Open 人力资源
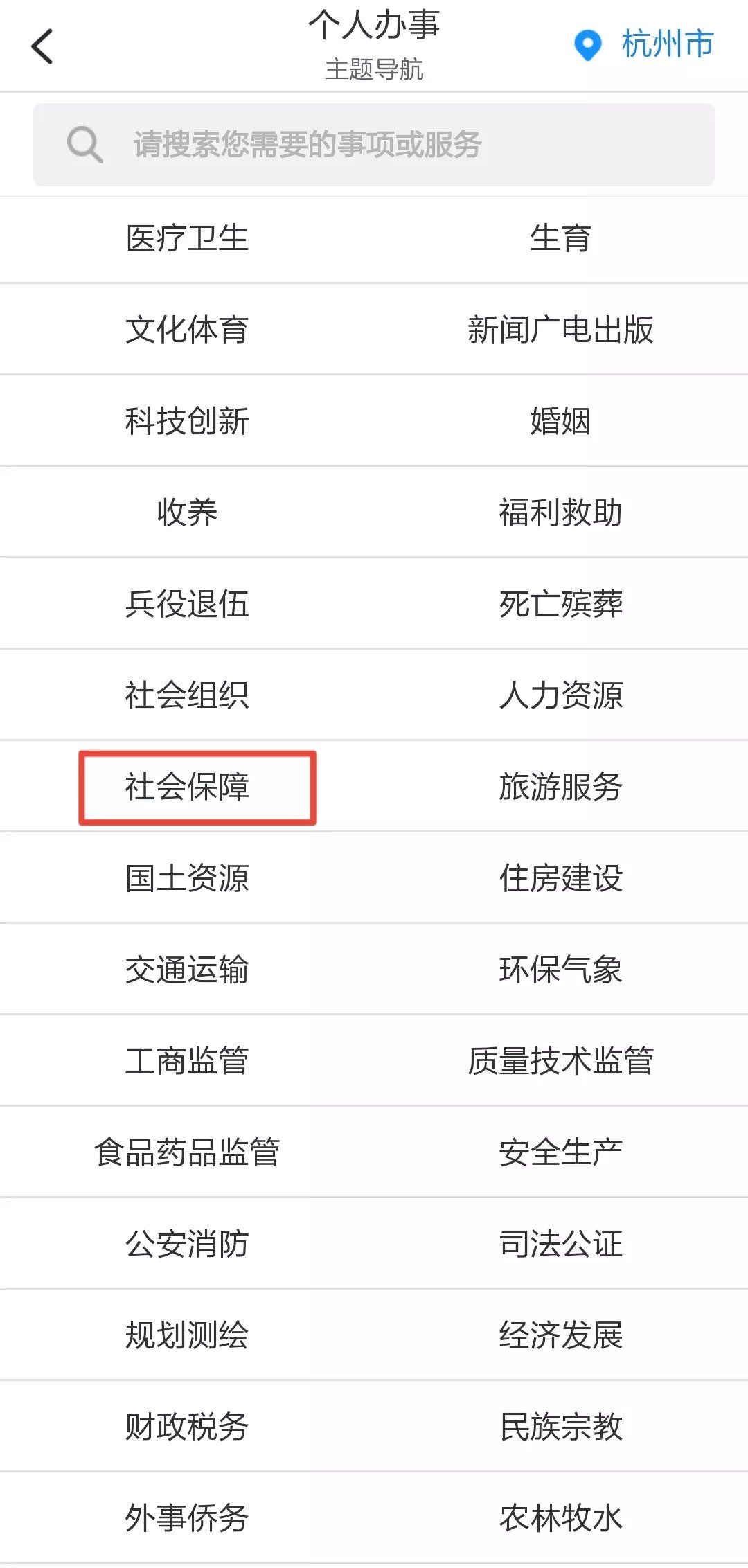Image resolution: width=748 pixels, height=1568 pixels. [x=560, y=695]
